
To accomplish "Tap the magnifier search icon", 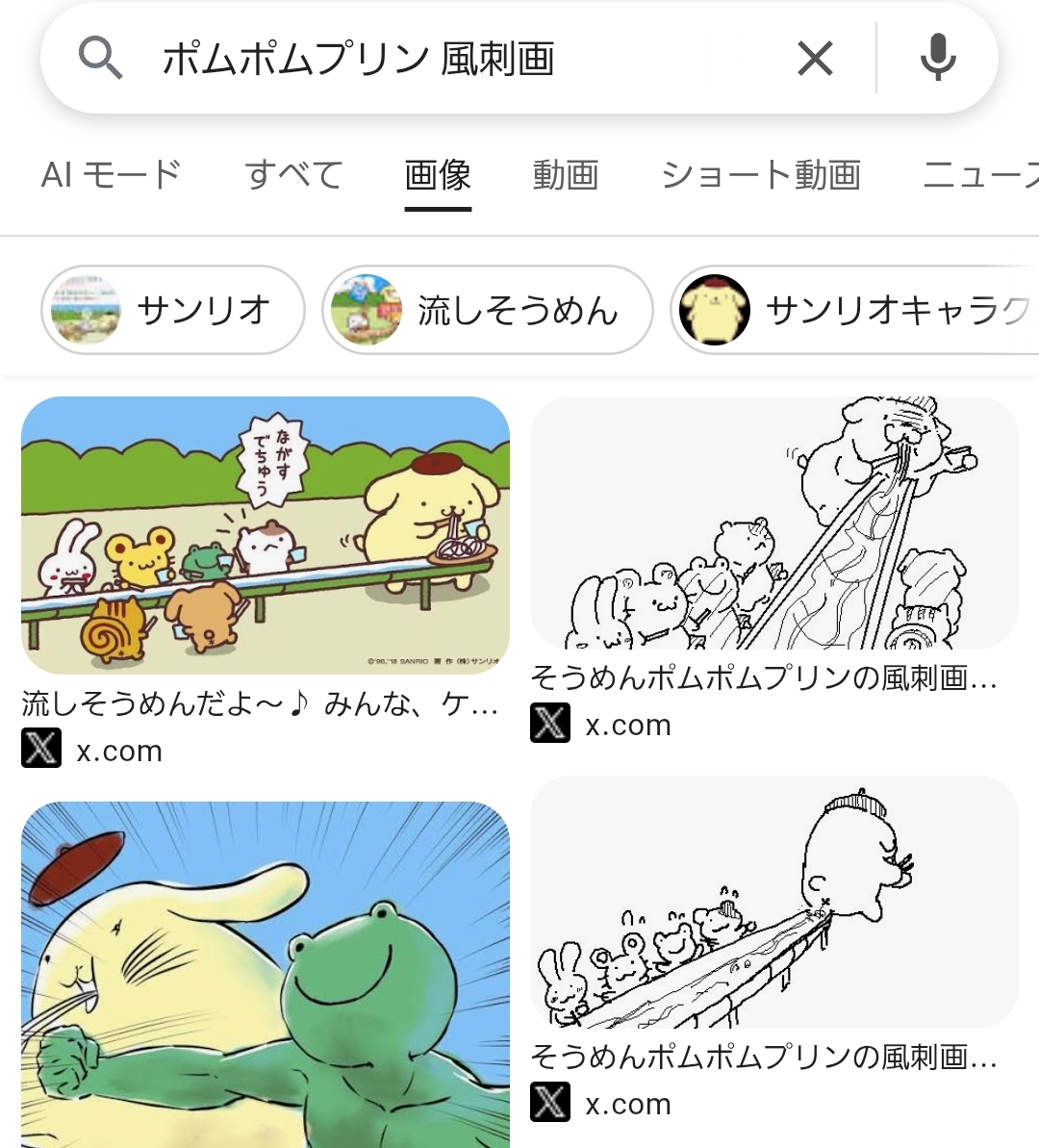I will point(101,60).
